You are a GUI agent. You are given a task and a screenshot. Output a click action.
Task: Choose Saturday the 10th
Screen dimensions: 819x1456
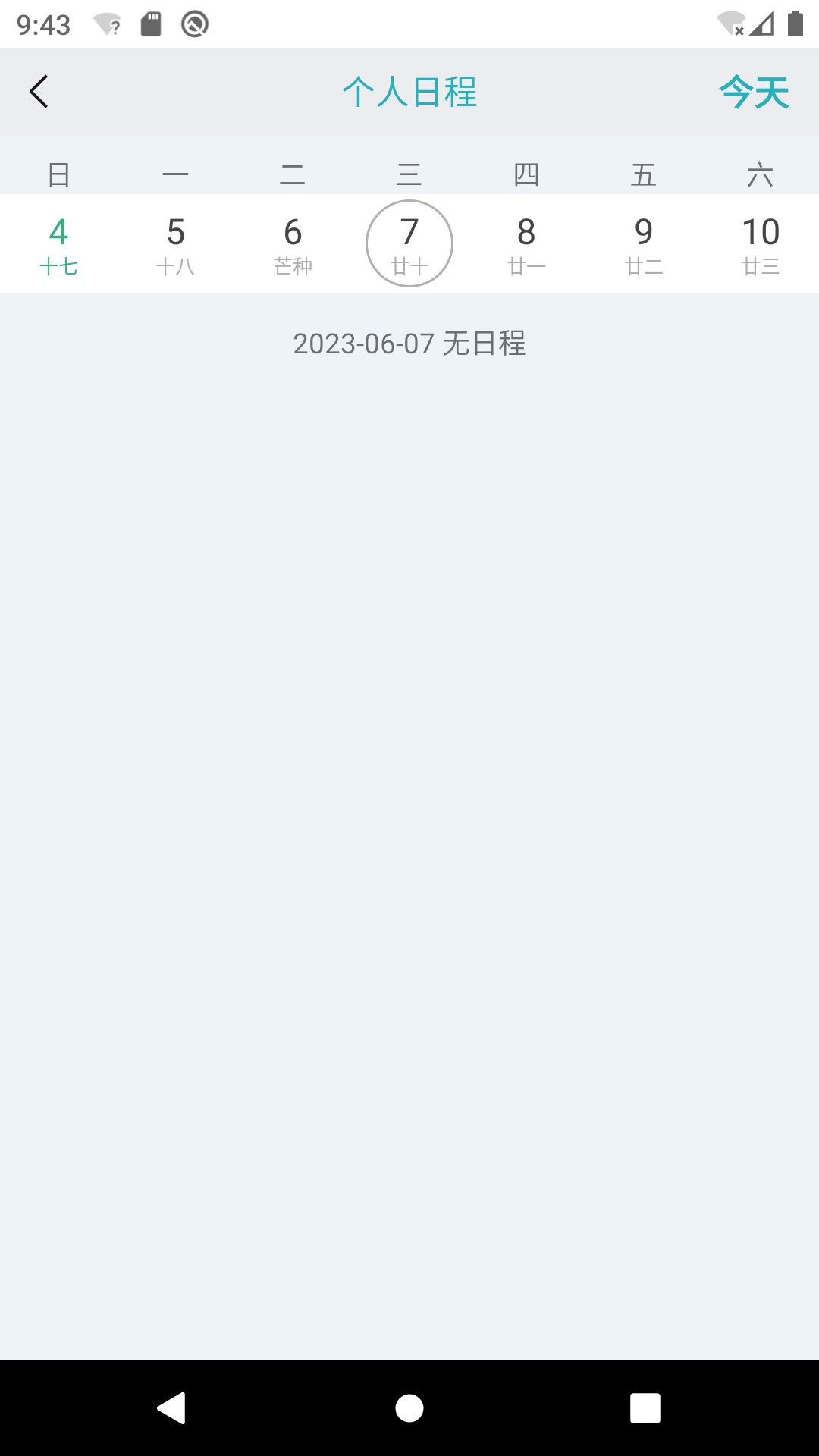761,244
